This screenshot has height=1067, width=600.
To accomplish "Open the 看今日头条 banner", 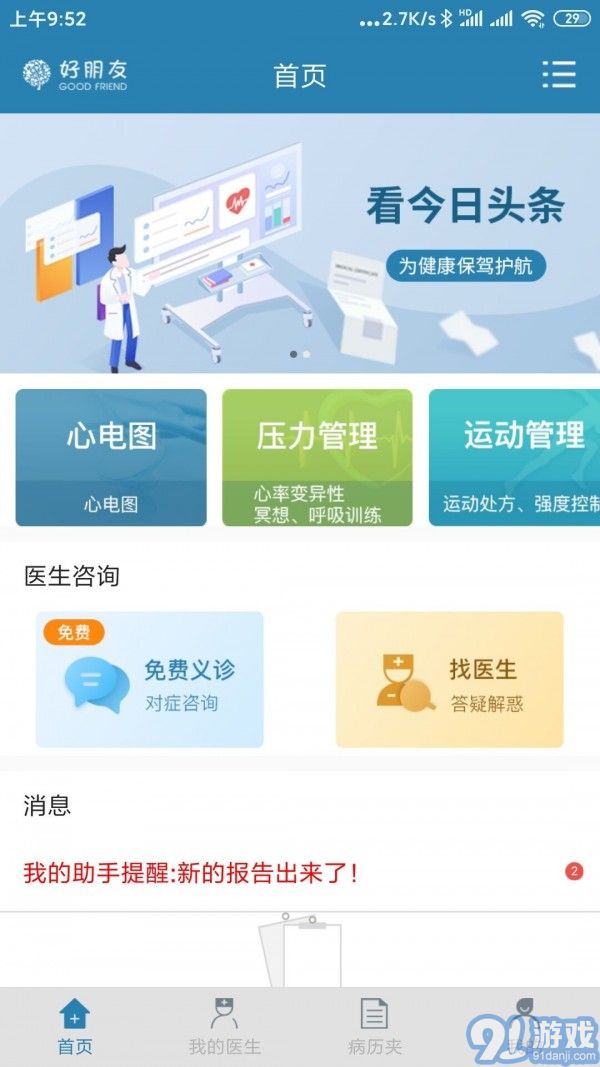I will 300,243.
